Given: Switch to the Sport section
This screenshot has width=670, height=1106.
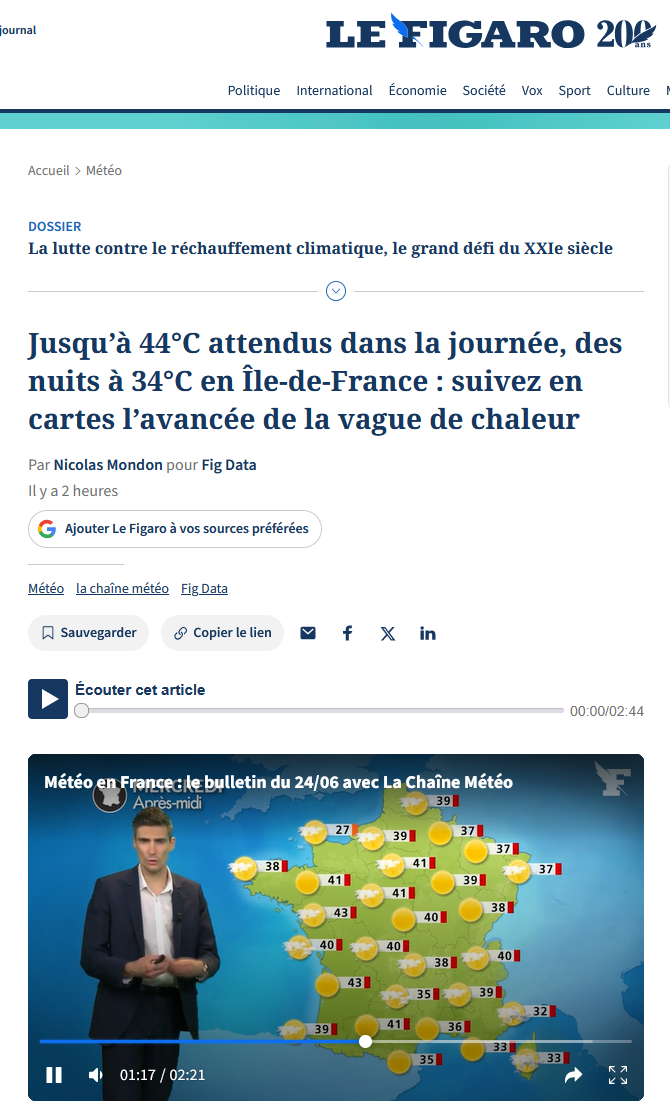Looking at the screenshot, I should coord(574,90).
